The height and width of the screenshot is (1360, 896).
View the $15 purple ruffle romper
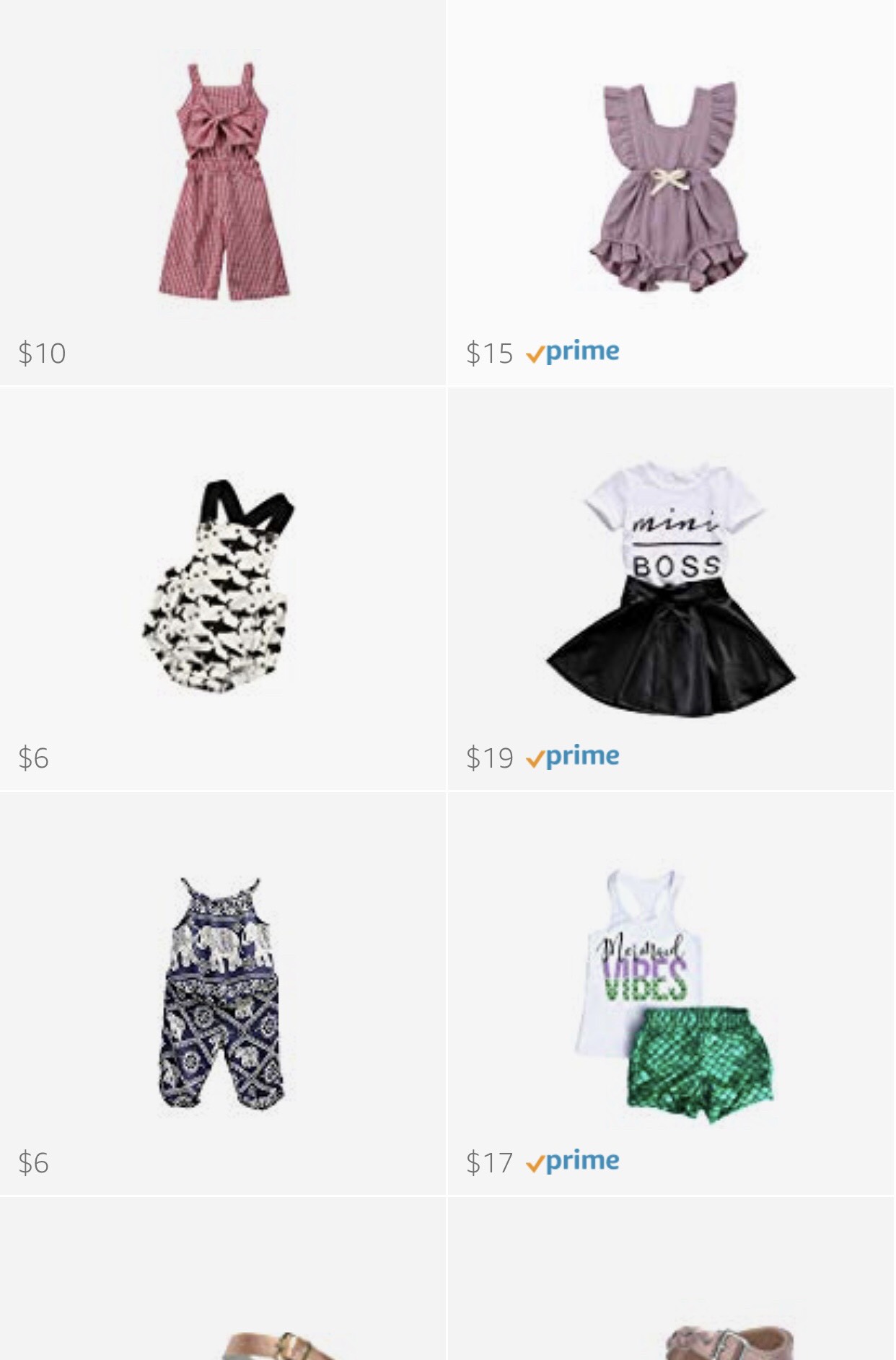point(669,188)
